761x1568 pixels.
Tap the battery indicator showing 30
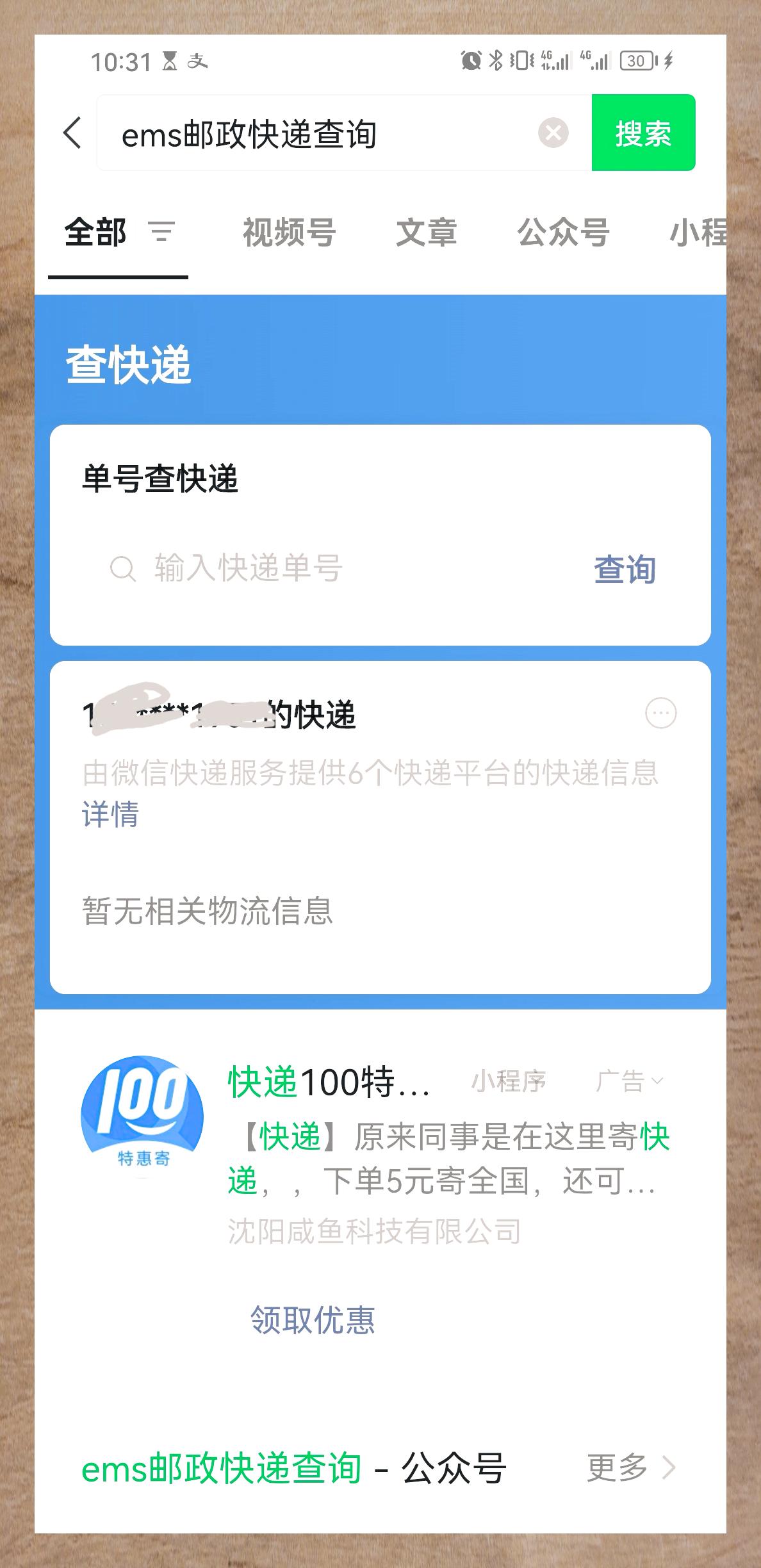(x=635, y=60)
